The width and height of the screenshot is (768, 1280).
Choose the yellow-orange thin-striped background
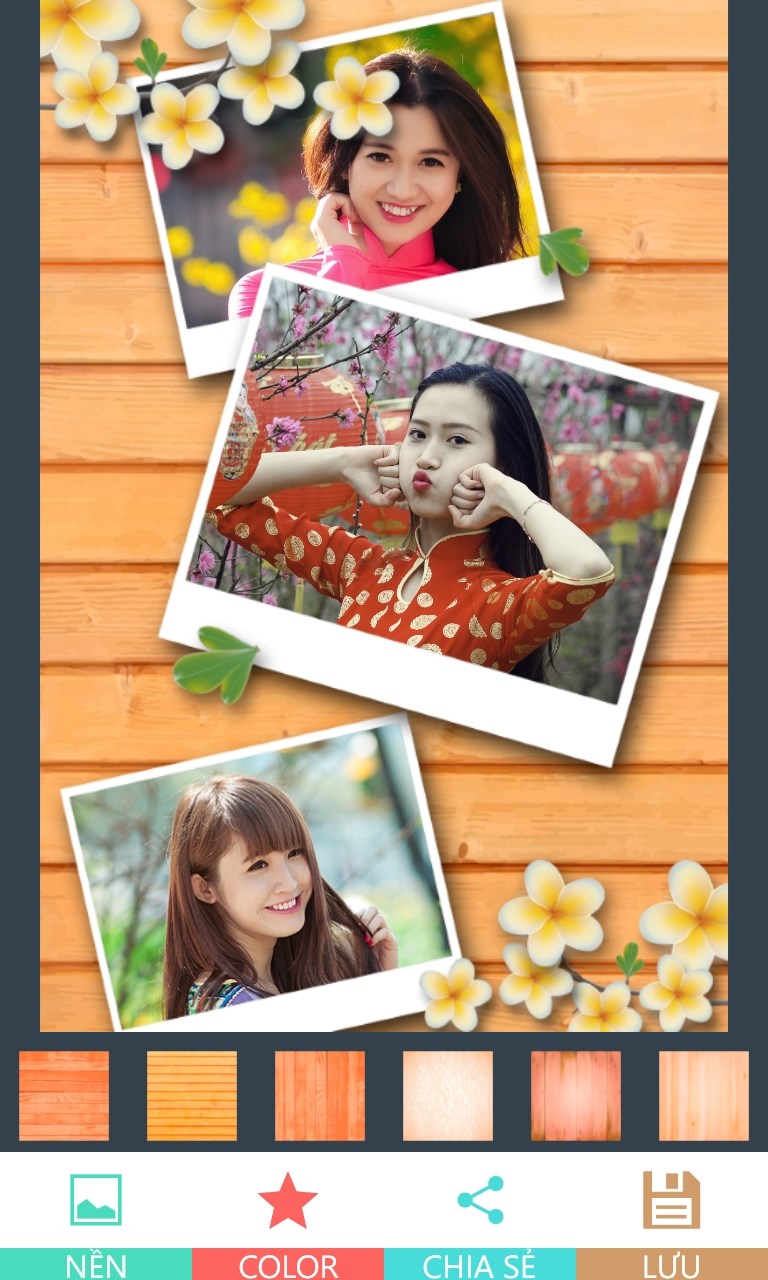(192, 1095)
